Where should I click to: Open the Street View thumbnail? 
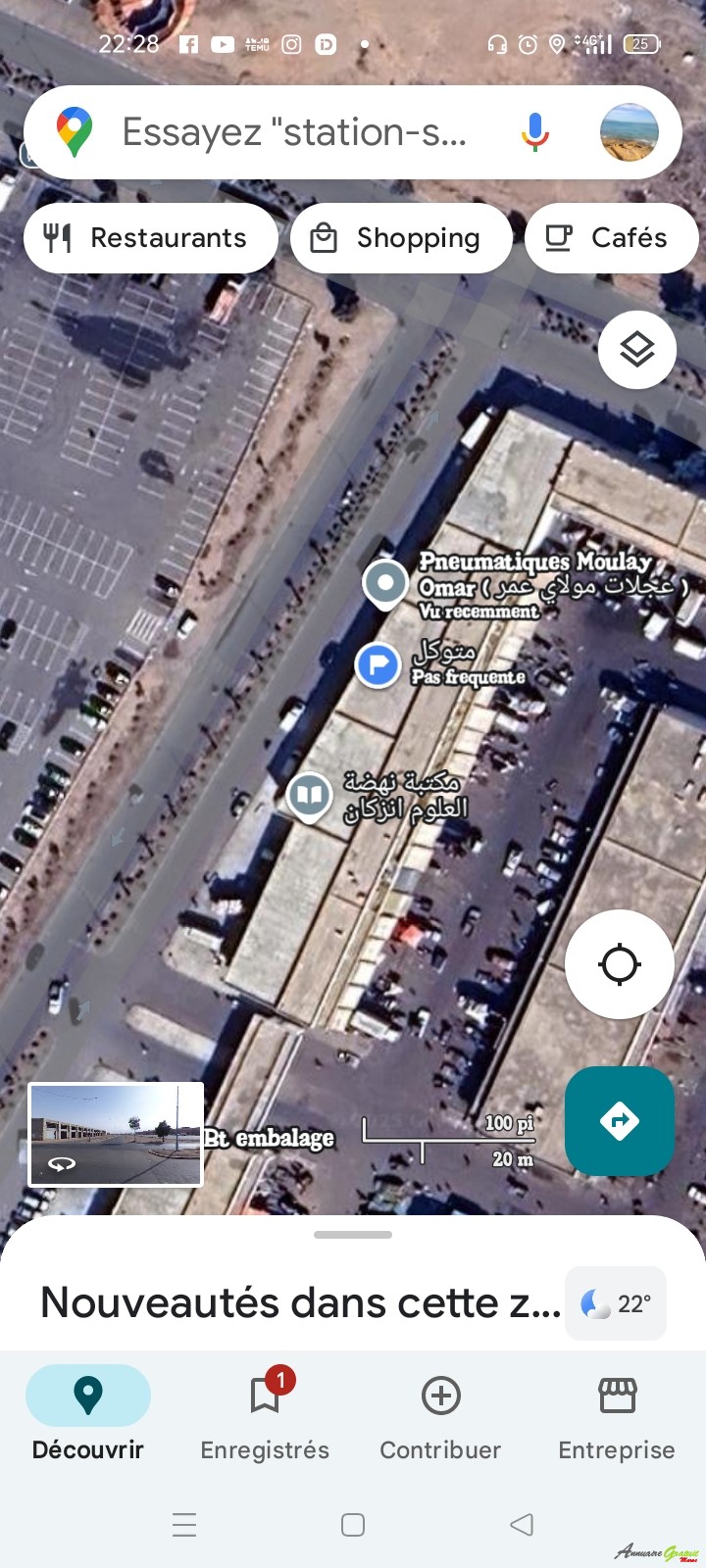[x=116, y=1134]
